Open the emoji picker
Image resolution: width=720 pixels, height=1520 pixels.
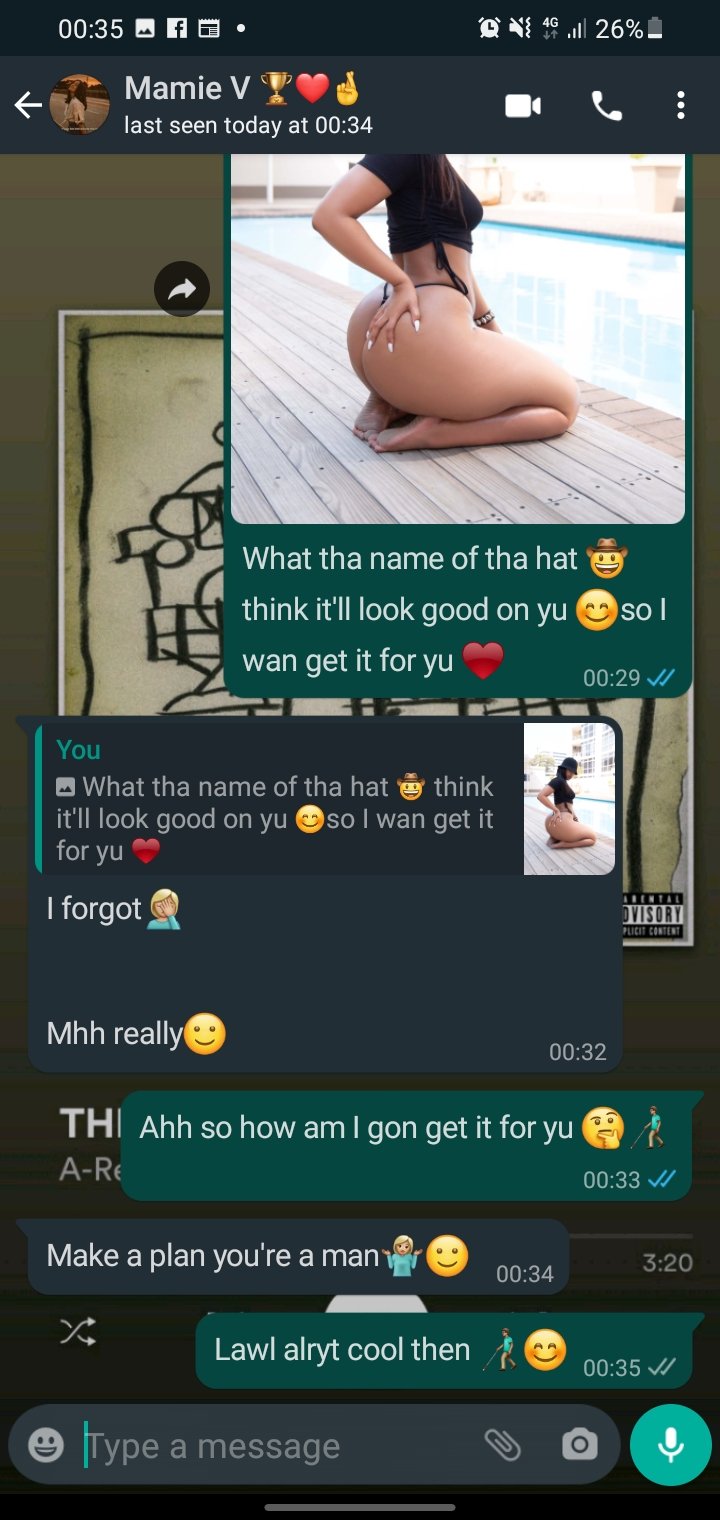click(x=46, y=1445)
